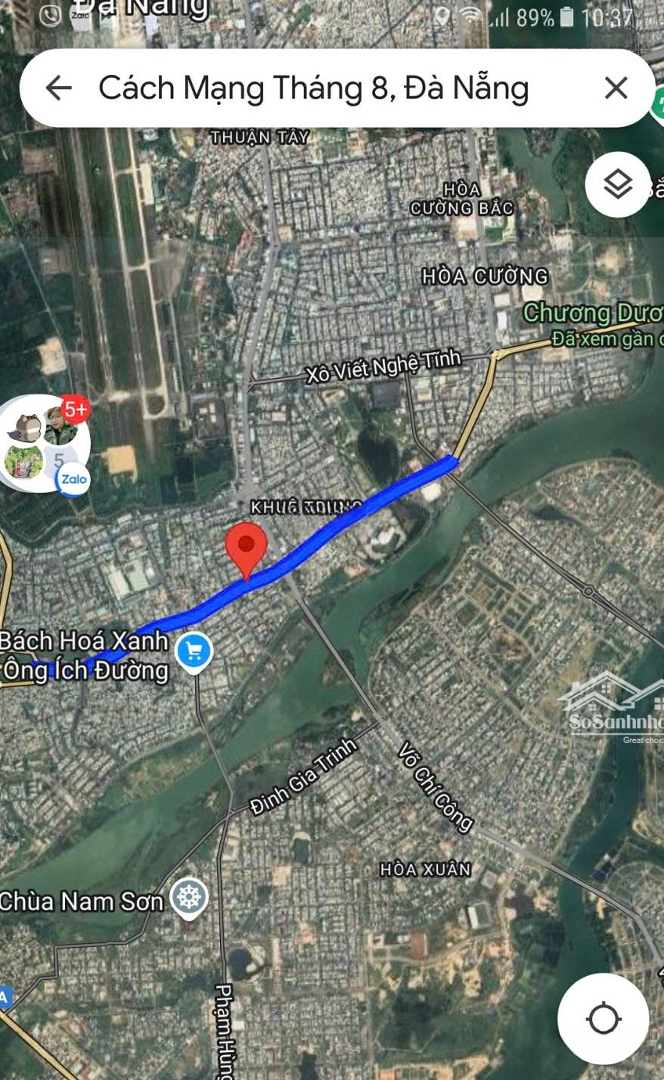Open the Zalo chat head bubble
664x1080 pixels.
pyautogui.click(x=45, y=443)
